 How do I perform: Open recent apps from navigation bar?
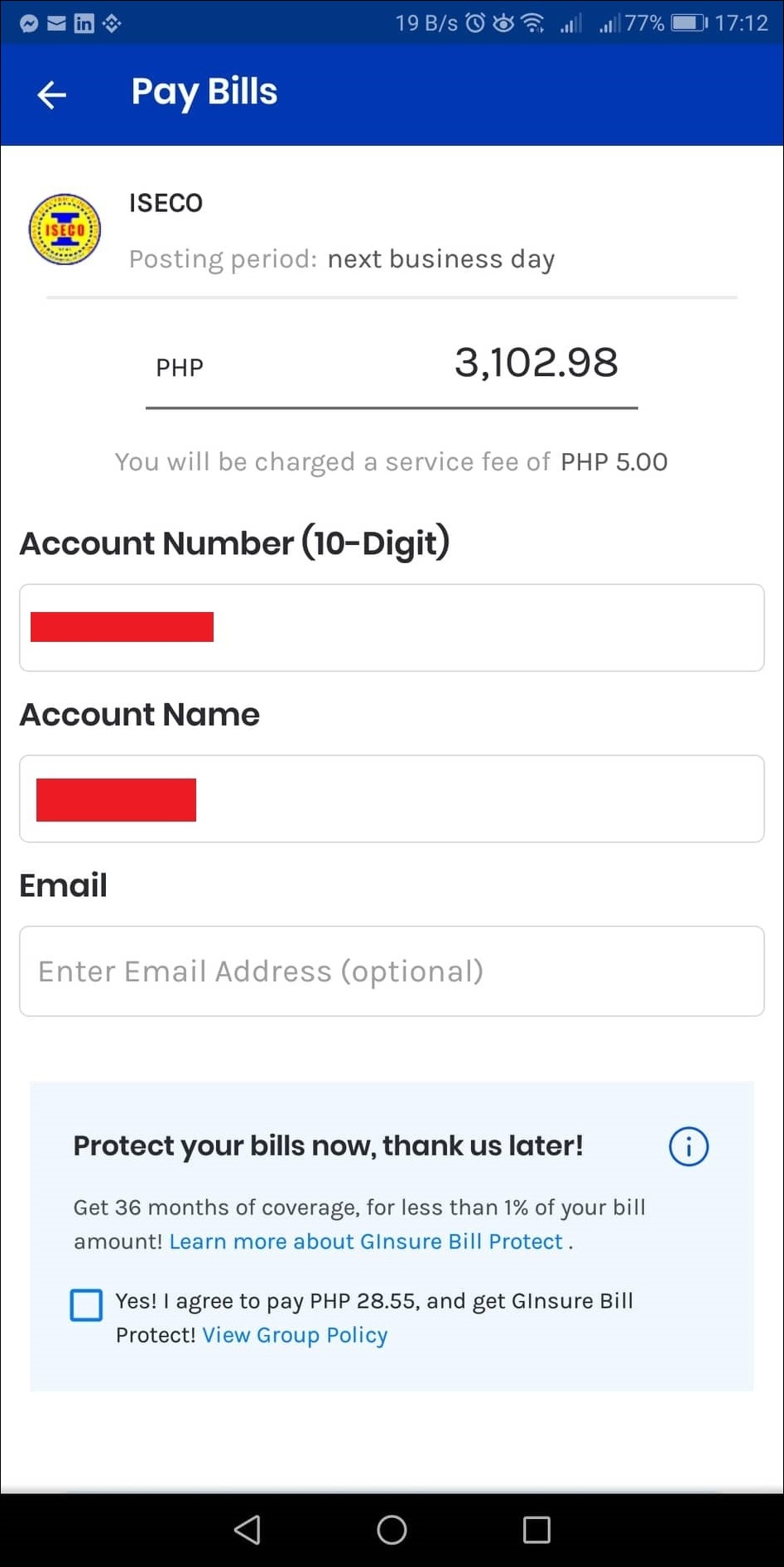536,1530
